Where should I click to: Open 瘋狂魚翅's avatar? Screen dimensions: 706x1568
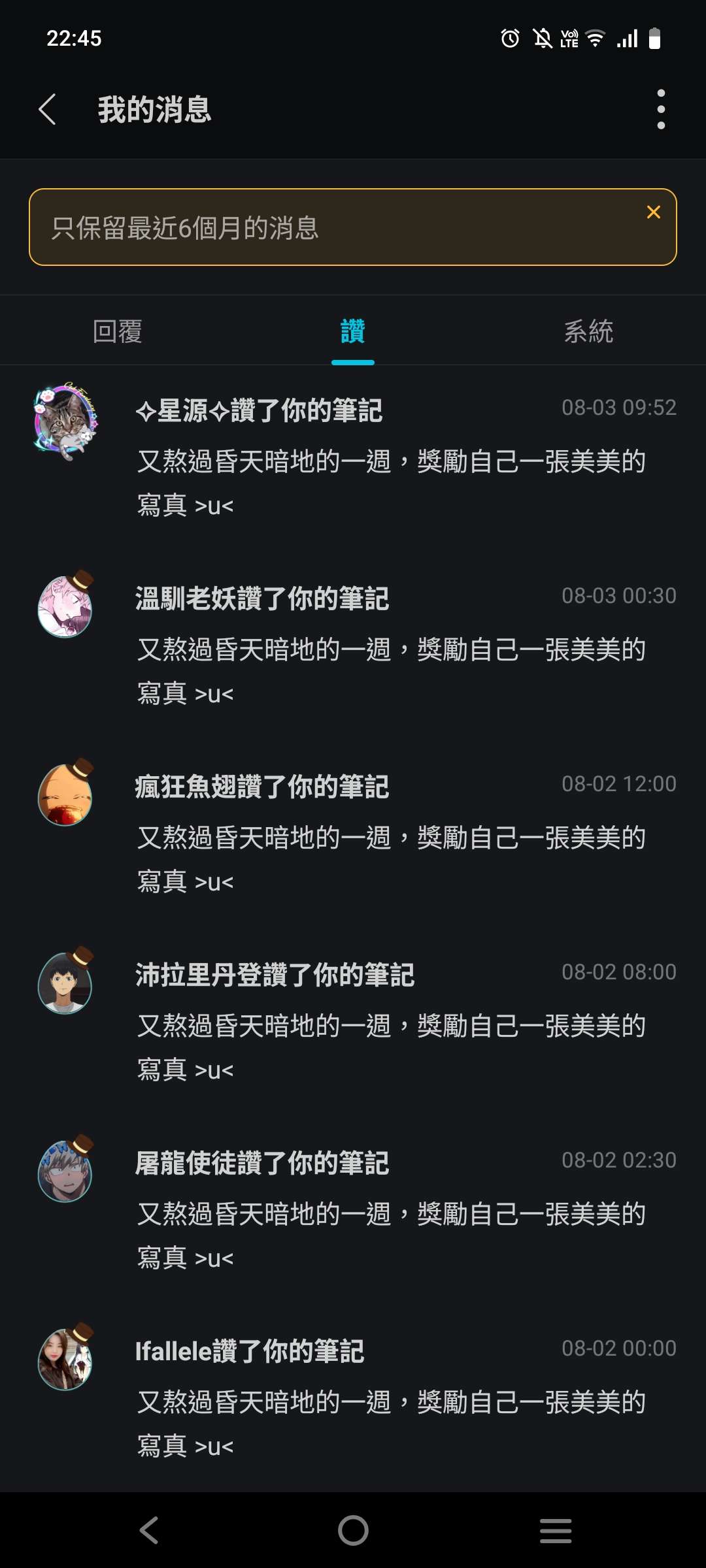point(65,794)
